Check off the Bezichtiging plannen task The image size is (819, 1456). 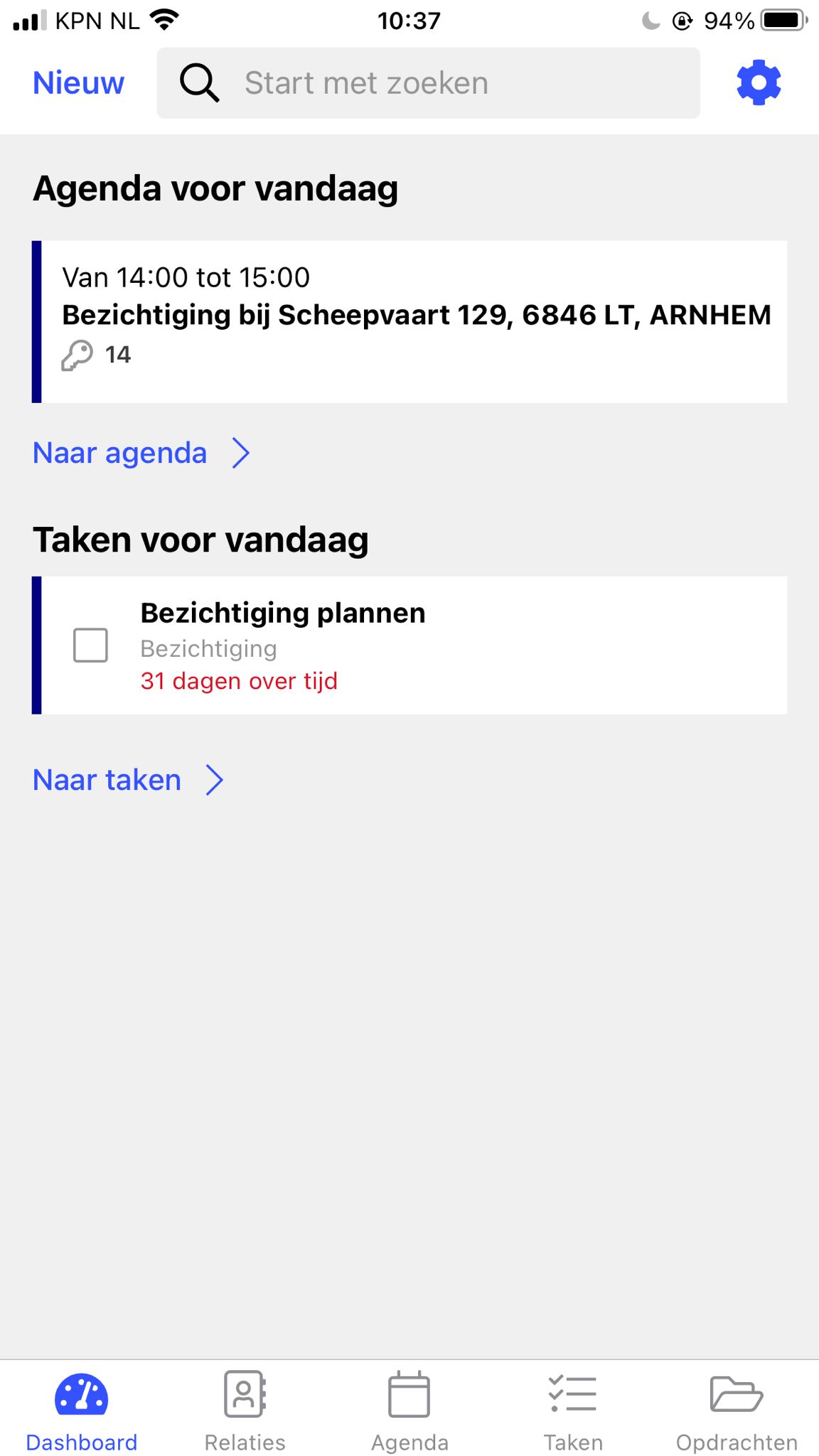(90, 645)
